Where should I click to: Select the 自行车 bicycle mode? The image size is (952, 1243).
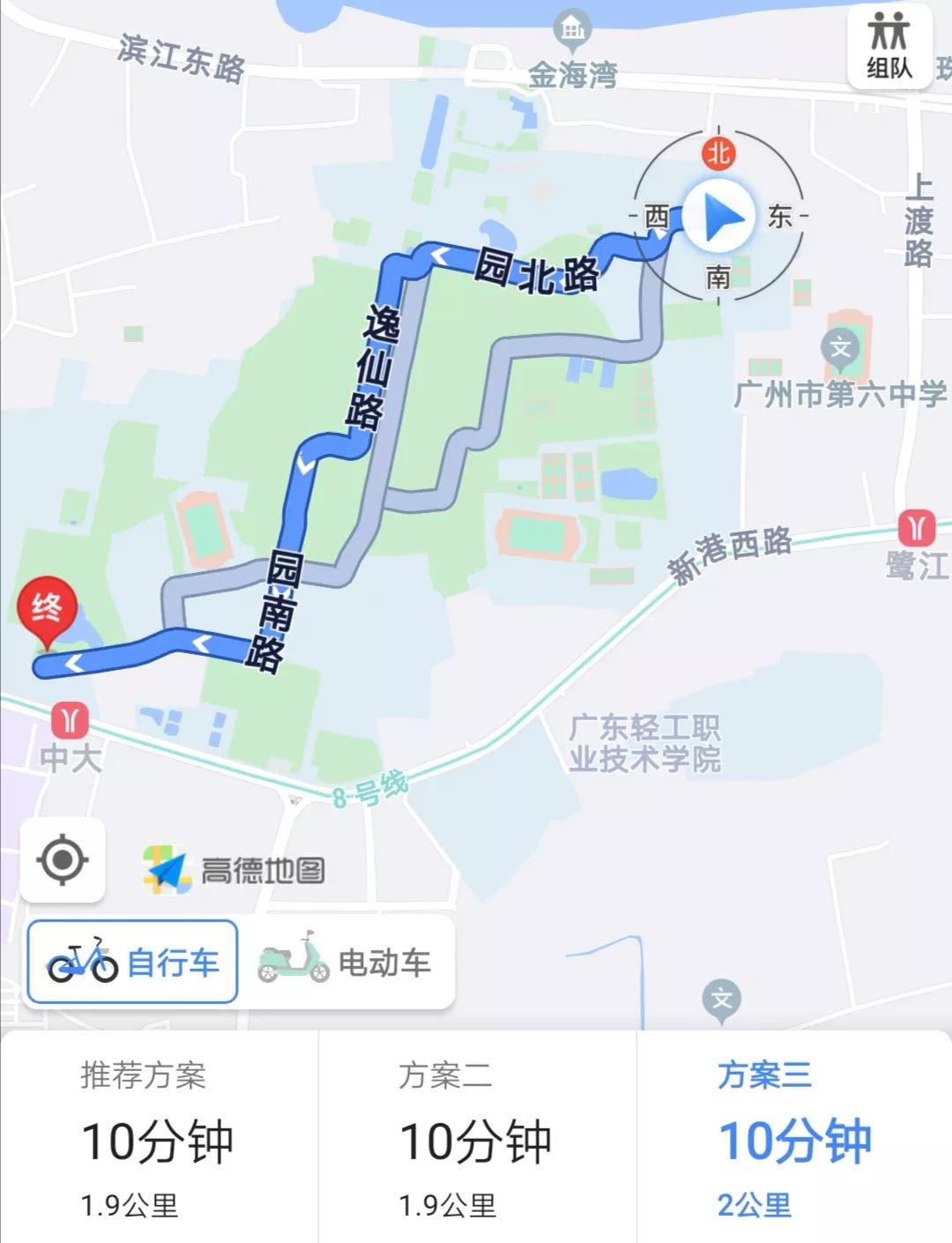[130, 961]
